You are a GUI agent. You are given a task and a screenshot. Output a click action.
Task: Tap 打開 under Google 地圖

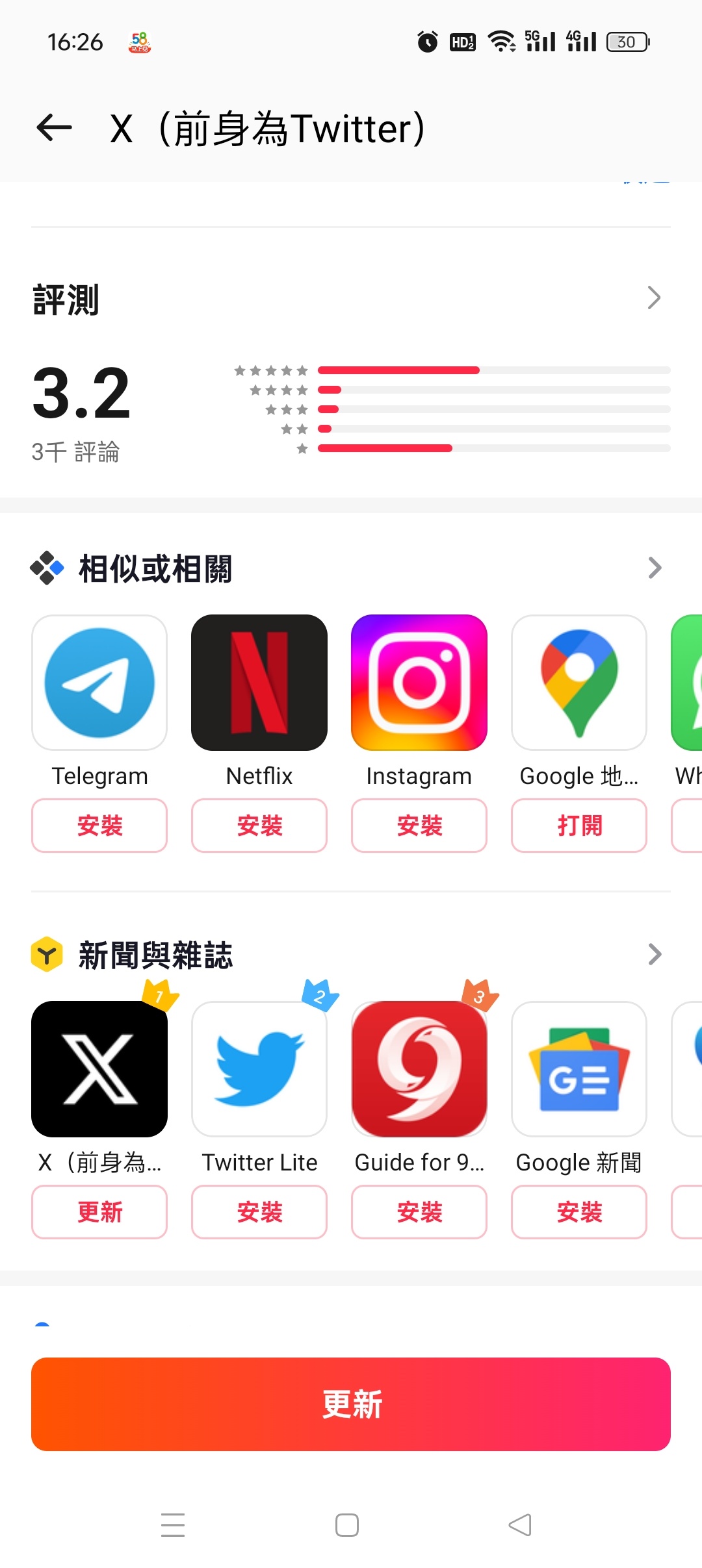pos(578,826)
